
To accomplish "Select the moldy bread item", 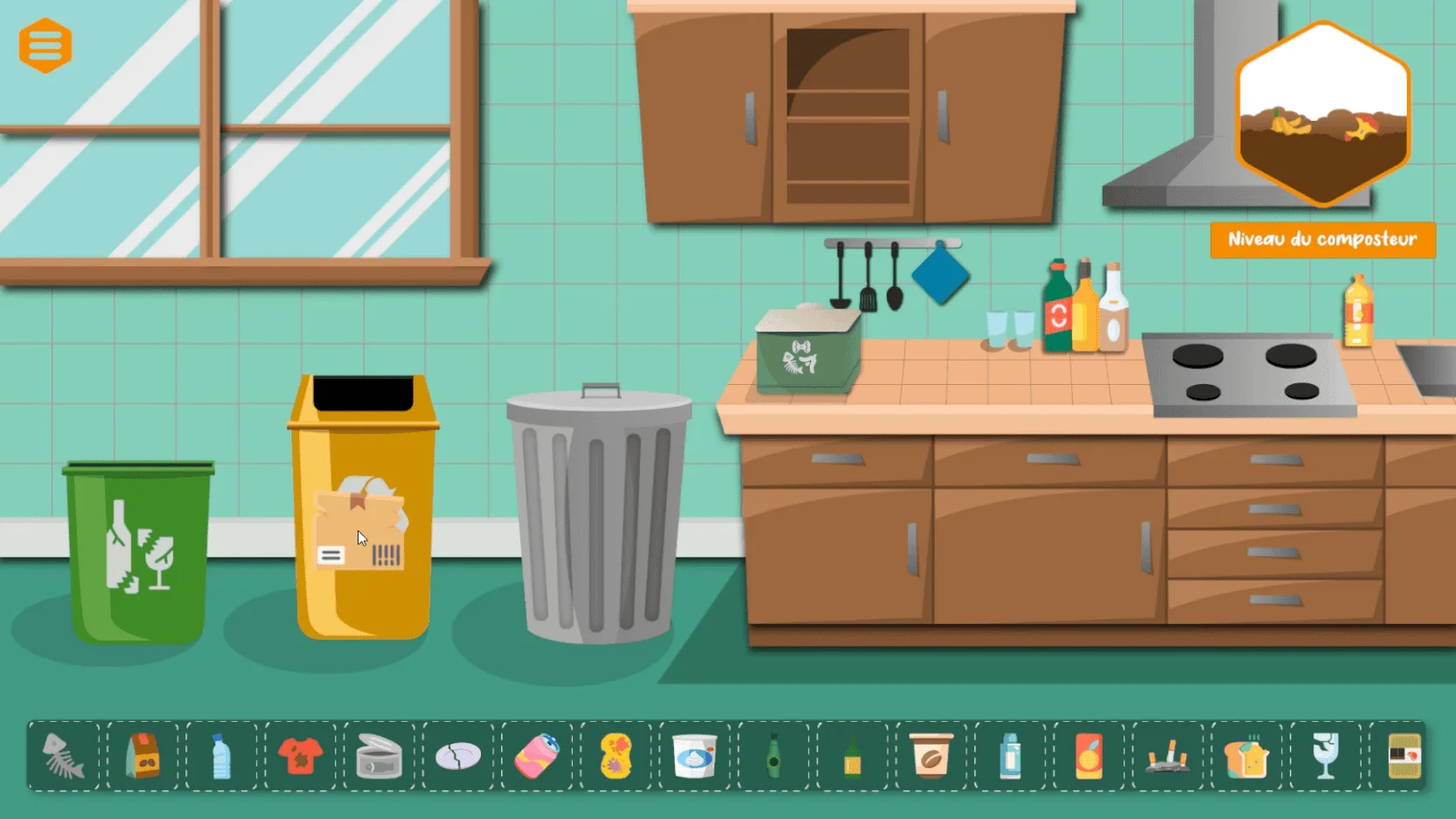I will pos(1246,757).
